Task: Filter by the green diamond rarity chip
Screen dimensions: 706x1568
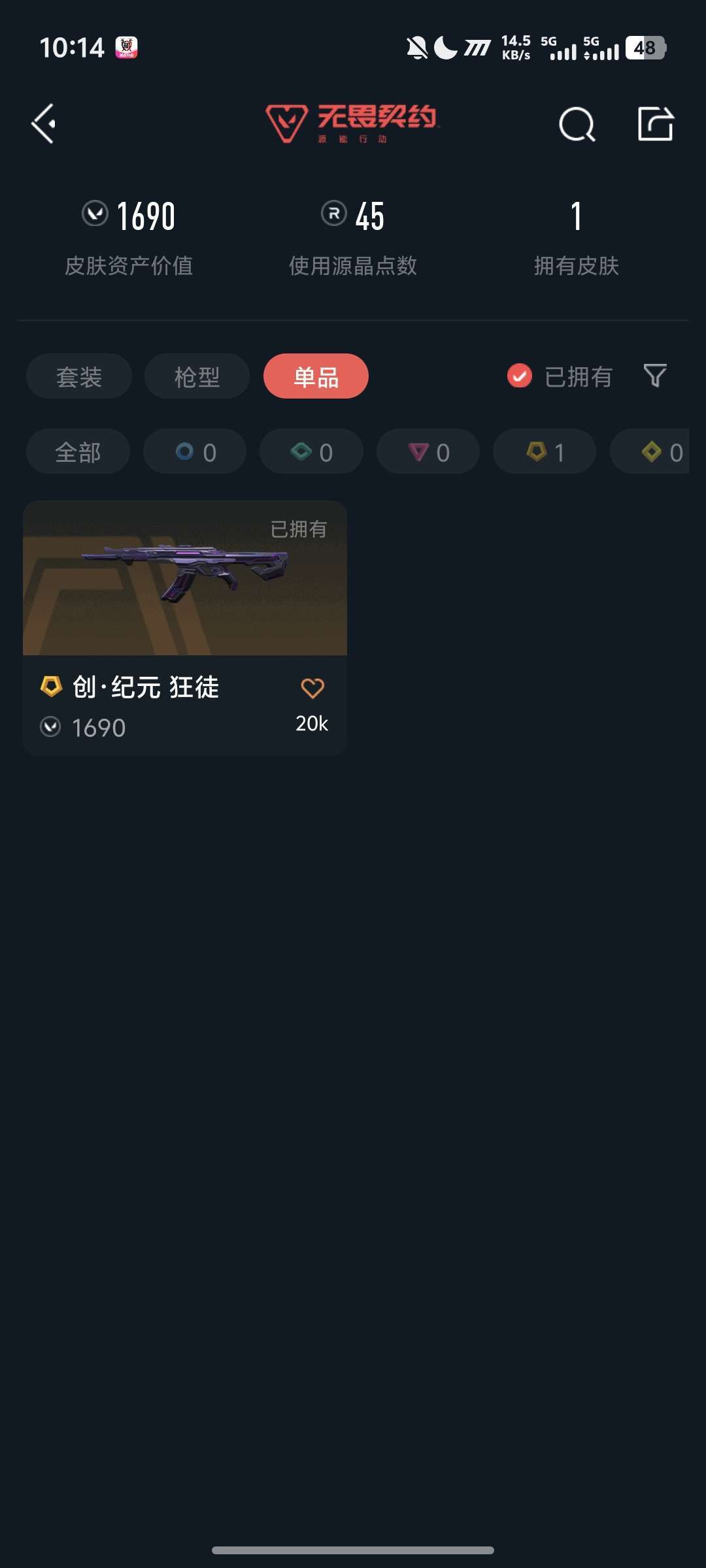Action: [311, 451]
